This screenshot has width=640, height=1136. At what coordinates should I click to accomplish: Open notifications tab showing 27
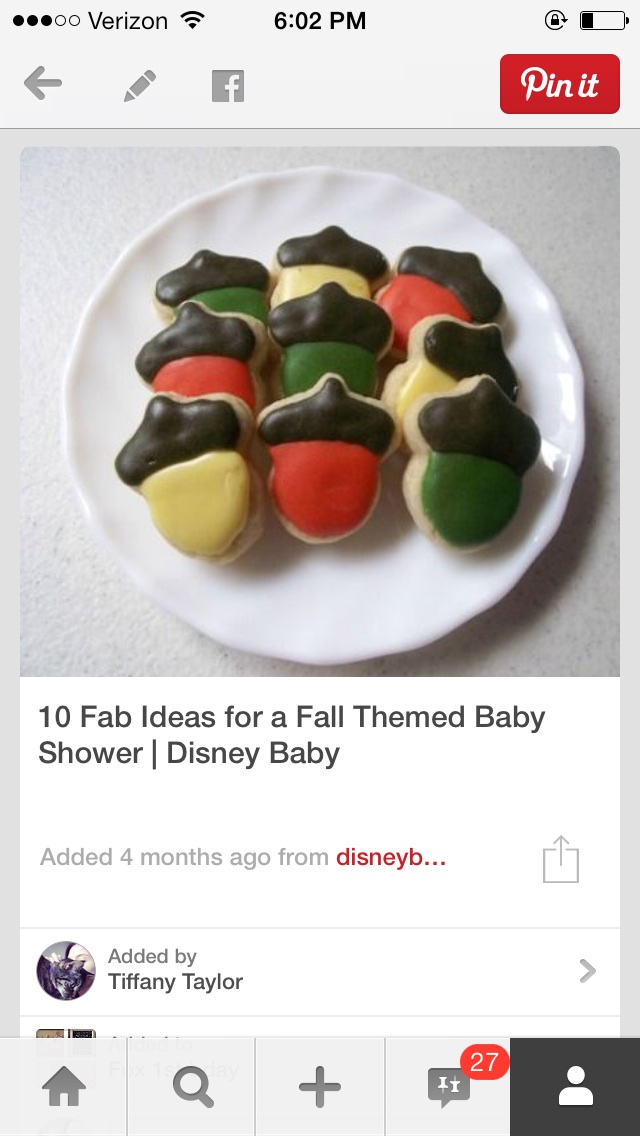pos(448,1088)
